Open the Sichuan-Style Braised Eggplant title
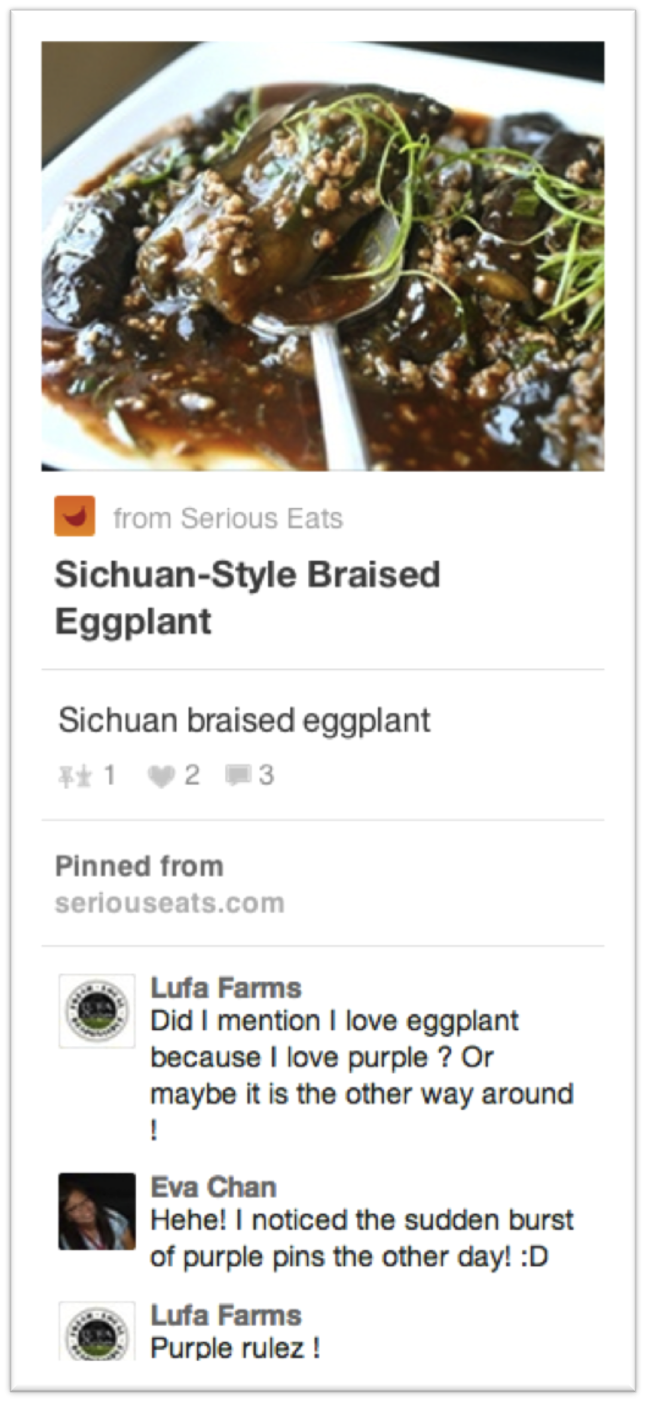The image size is (646, 1402). pos(247,597)
